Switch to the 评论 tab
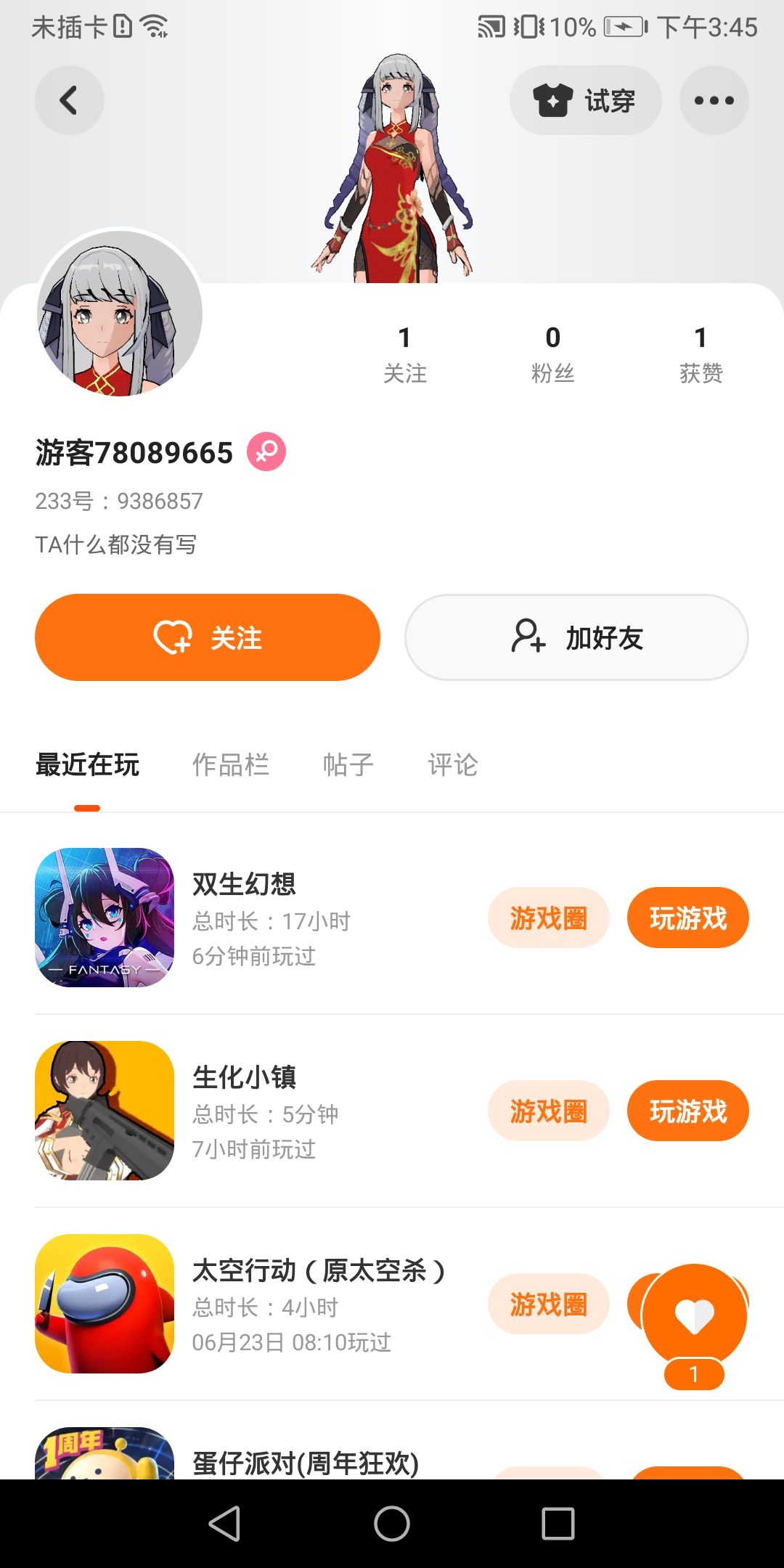This screenshot has width=784, height=1568. coord(453,764)
